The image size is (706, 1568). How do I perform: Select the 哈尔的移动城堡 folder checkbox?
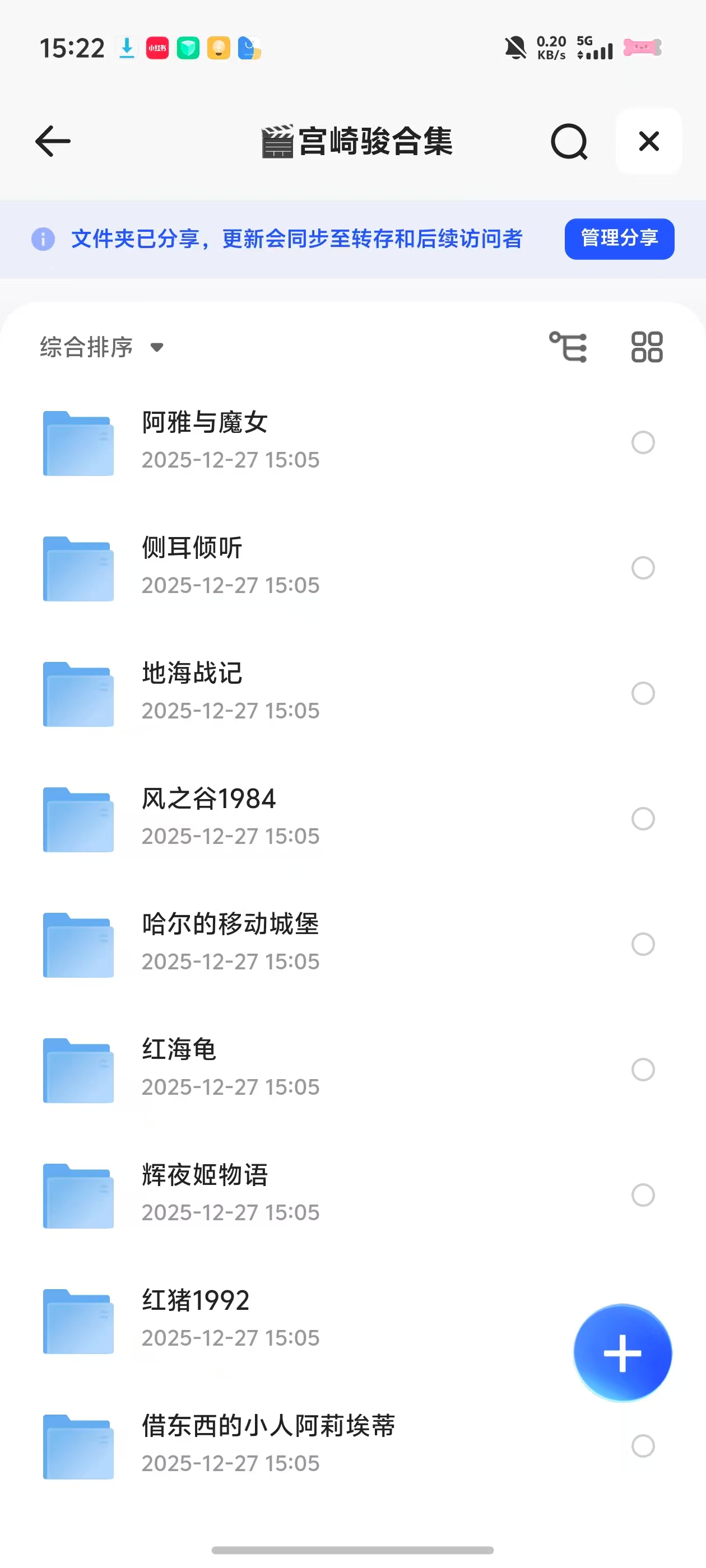pos(642,944)
